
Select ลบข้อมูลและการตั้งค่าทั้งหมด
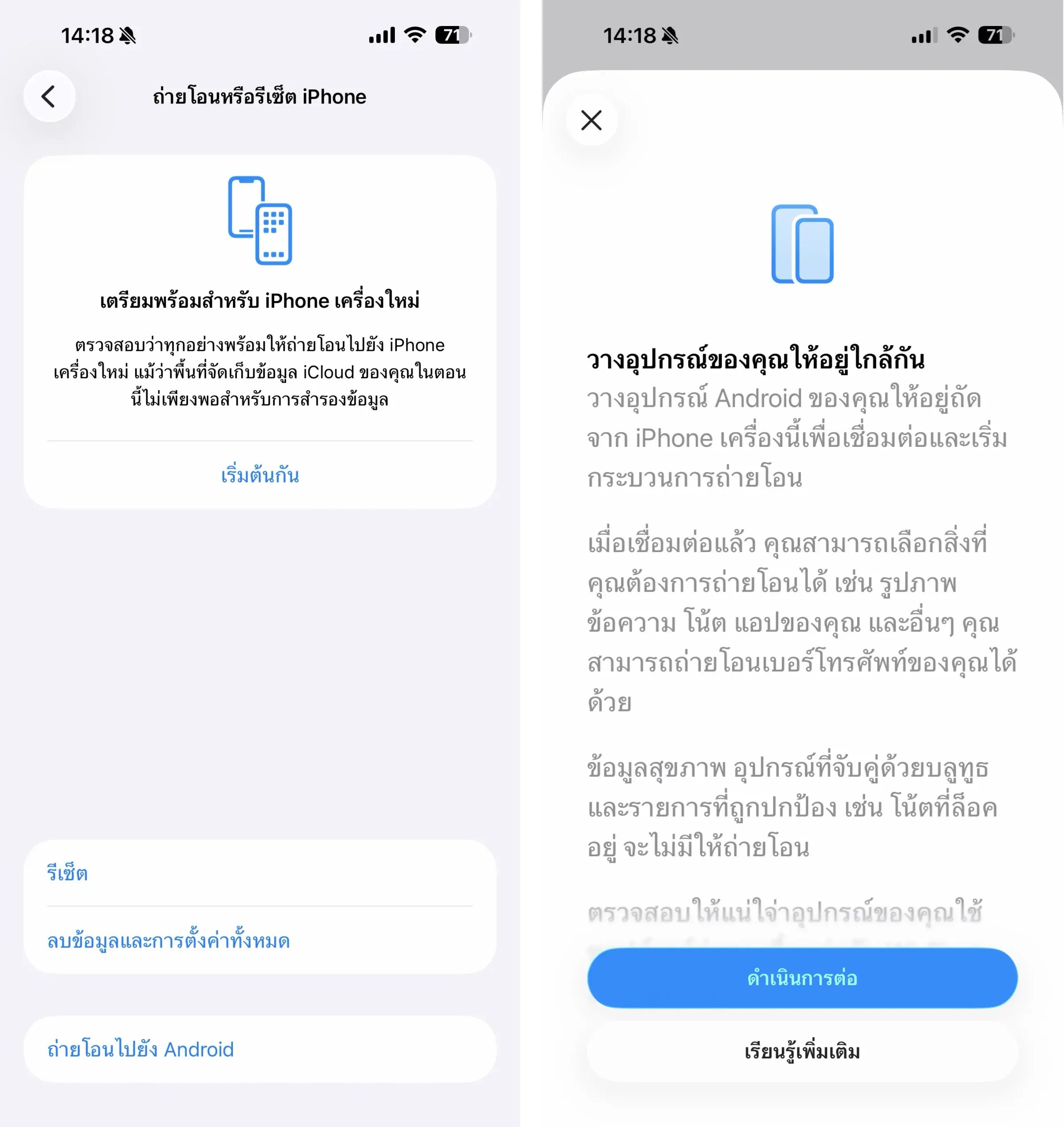pyautogui.click(x=169, y=941)
